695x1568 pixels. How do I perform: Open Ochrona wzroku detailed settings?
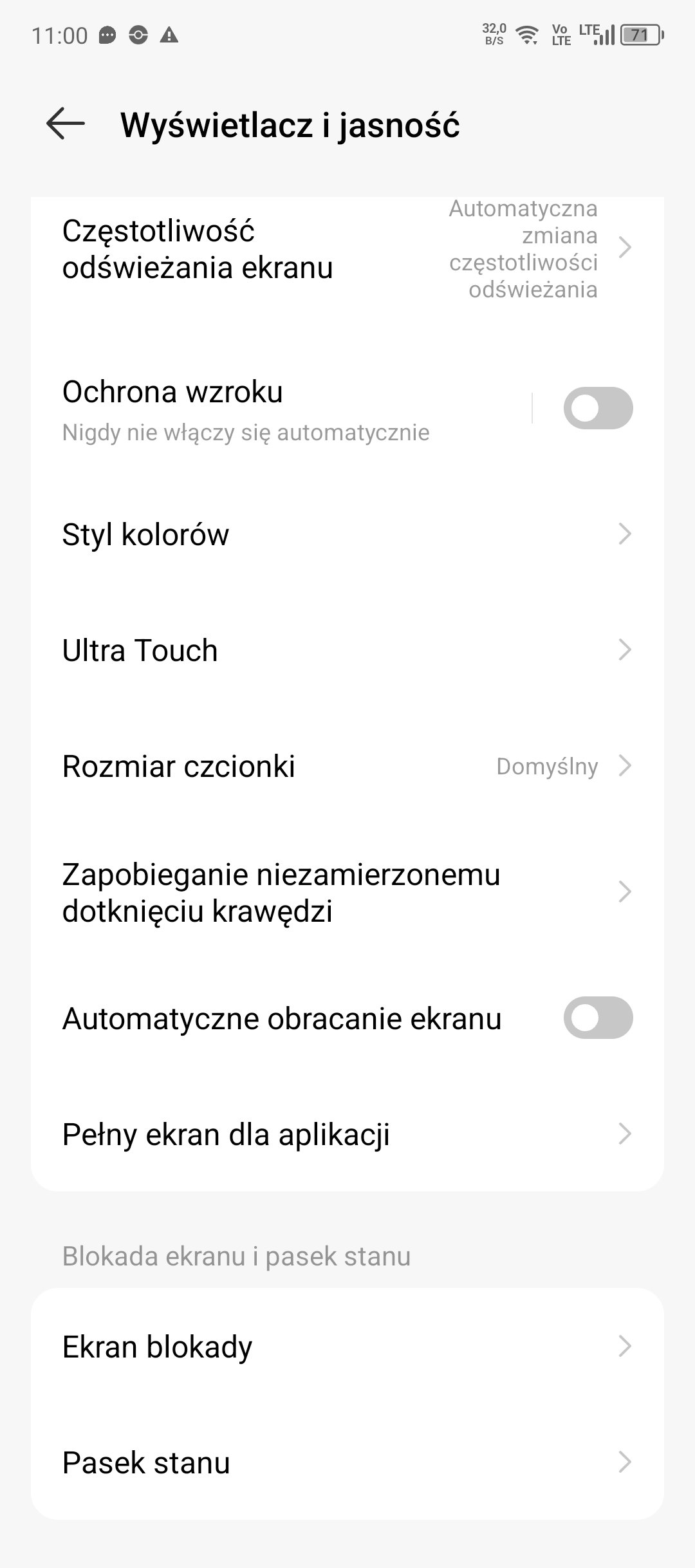(281, 409)
